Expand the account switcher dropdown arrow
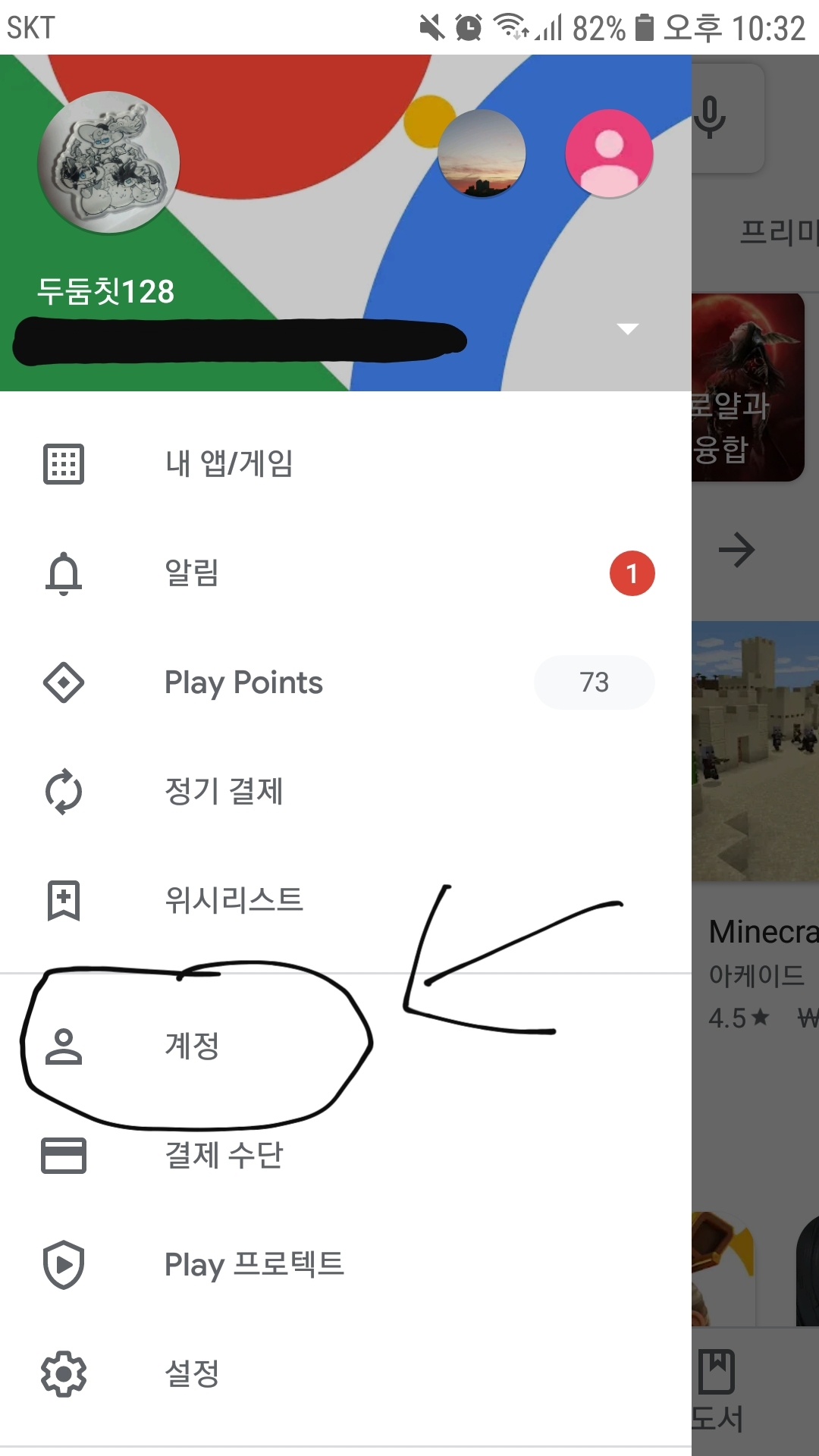Viewport: 819px width, 1456px height. (627, 329)
